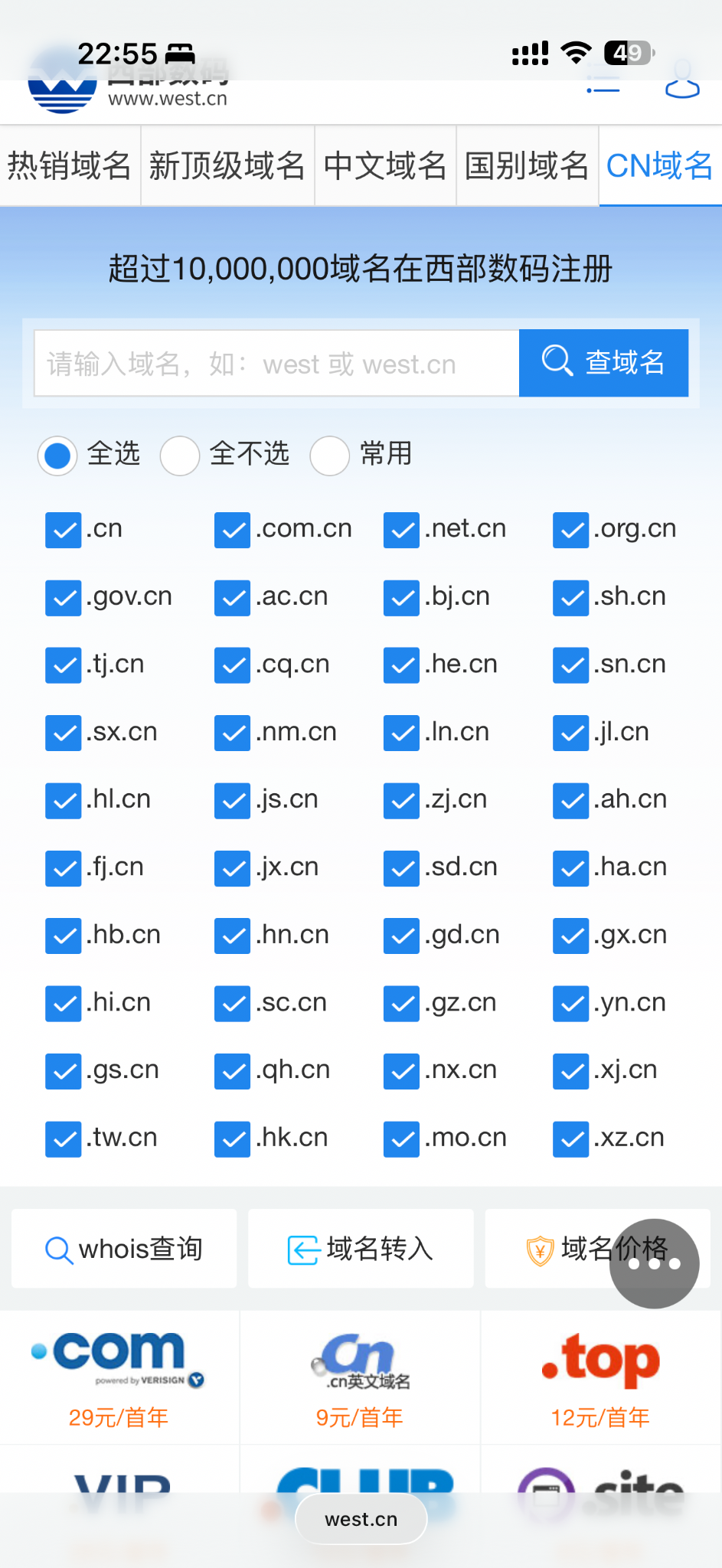This screenshot has width=722, height=1568.
Task: Tap the floating three-dot button
Action: pos(654,1263)
